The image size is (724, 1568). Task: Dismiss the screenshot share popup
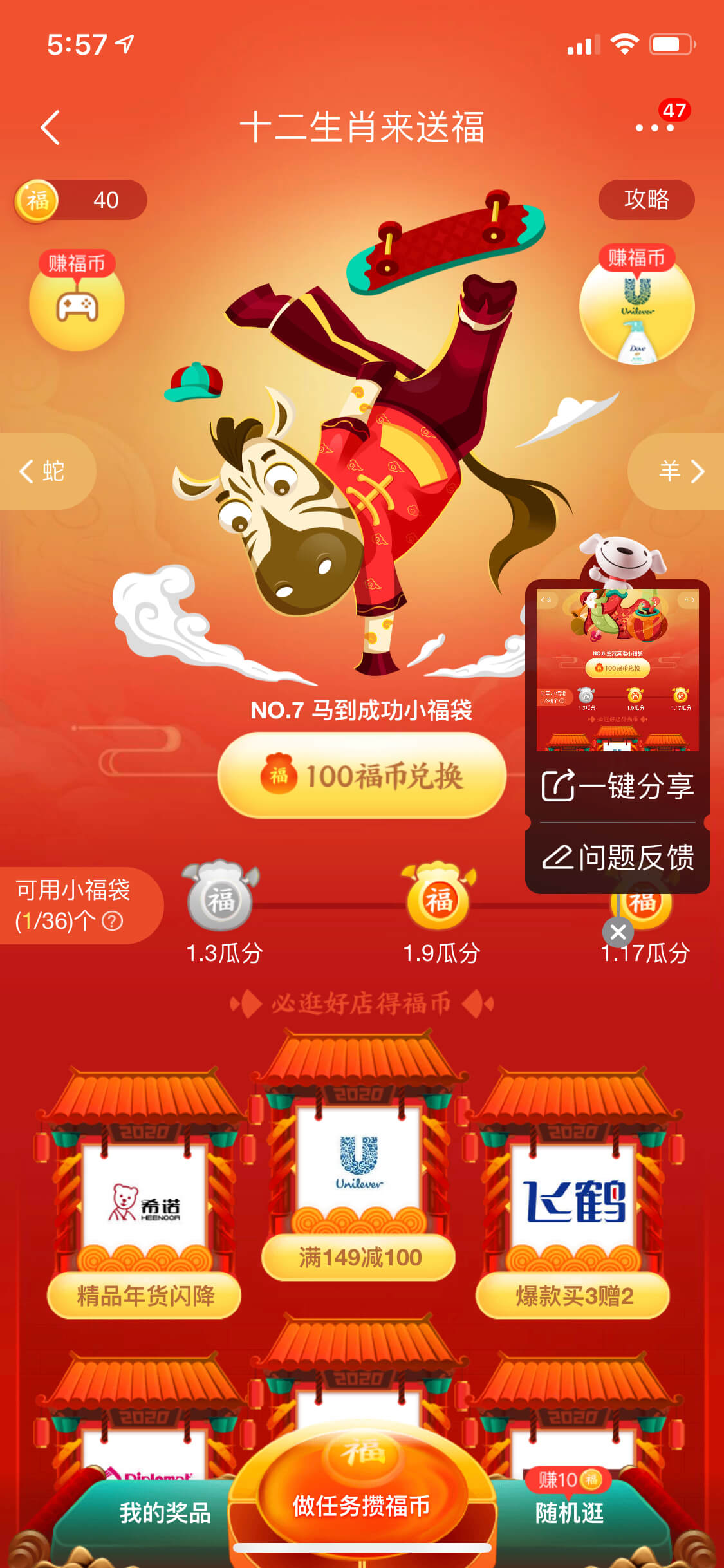618,932
